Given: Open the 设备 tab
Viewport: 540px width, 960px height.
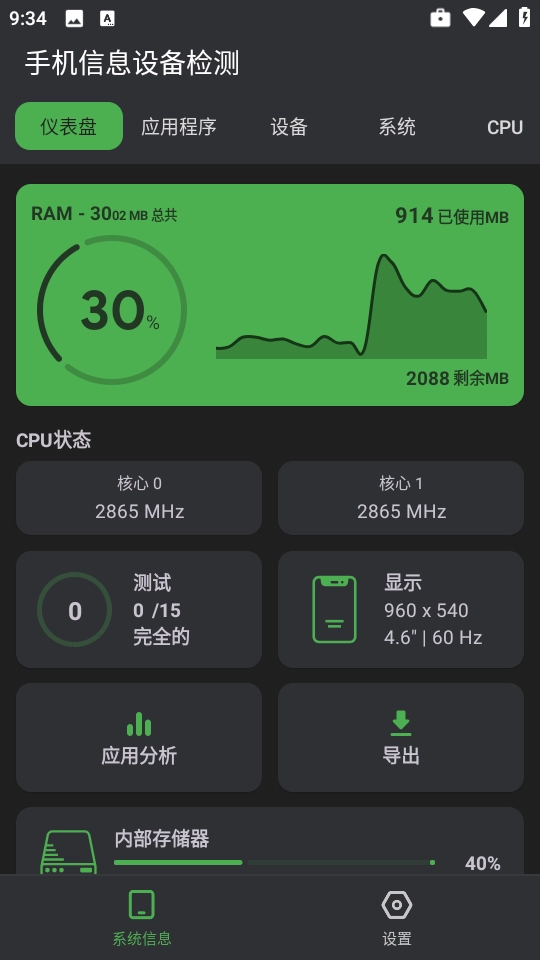Looking at the screenshot, I should click(x=288, y=126).
